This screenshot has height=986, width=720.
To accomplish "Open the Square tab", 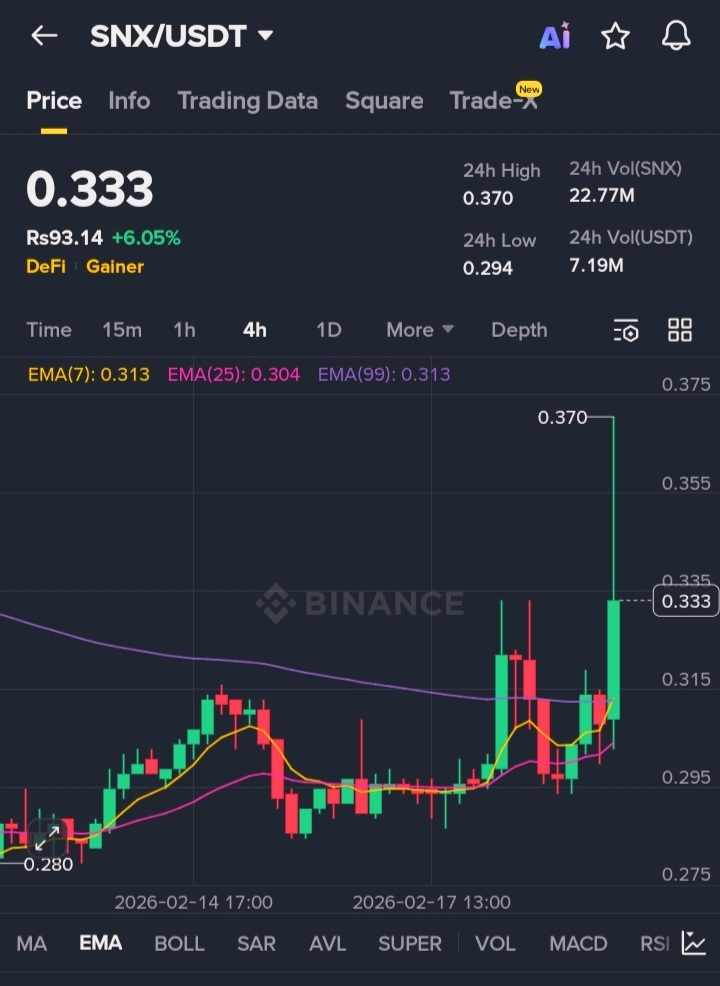I will 384,101.
